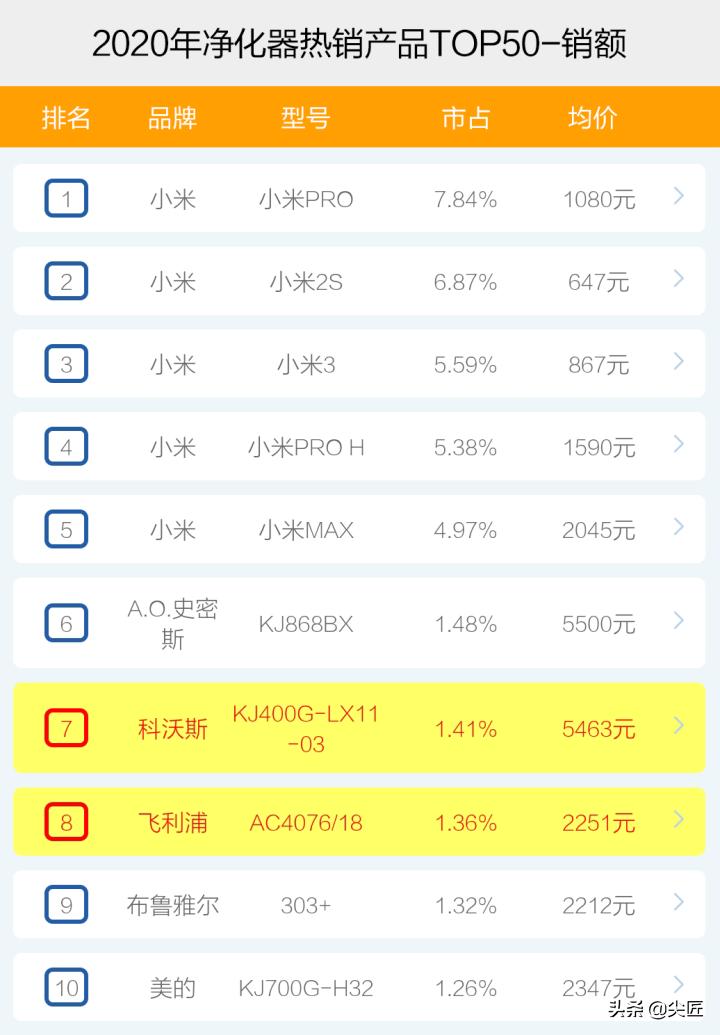The width and height of the screenshot is (720, 1035).
Task: Click the 均价 column header
Action: click(x=590, y=118)
